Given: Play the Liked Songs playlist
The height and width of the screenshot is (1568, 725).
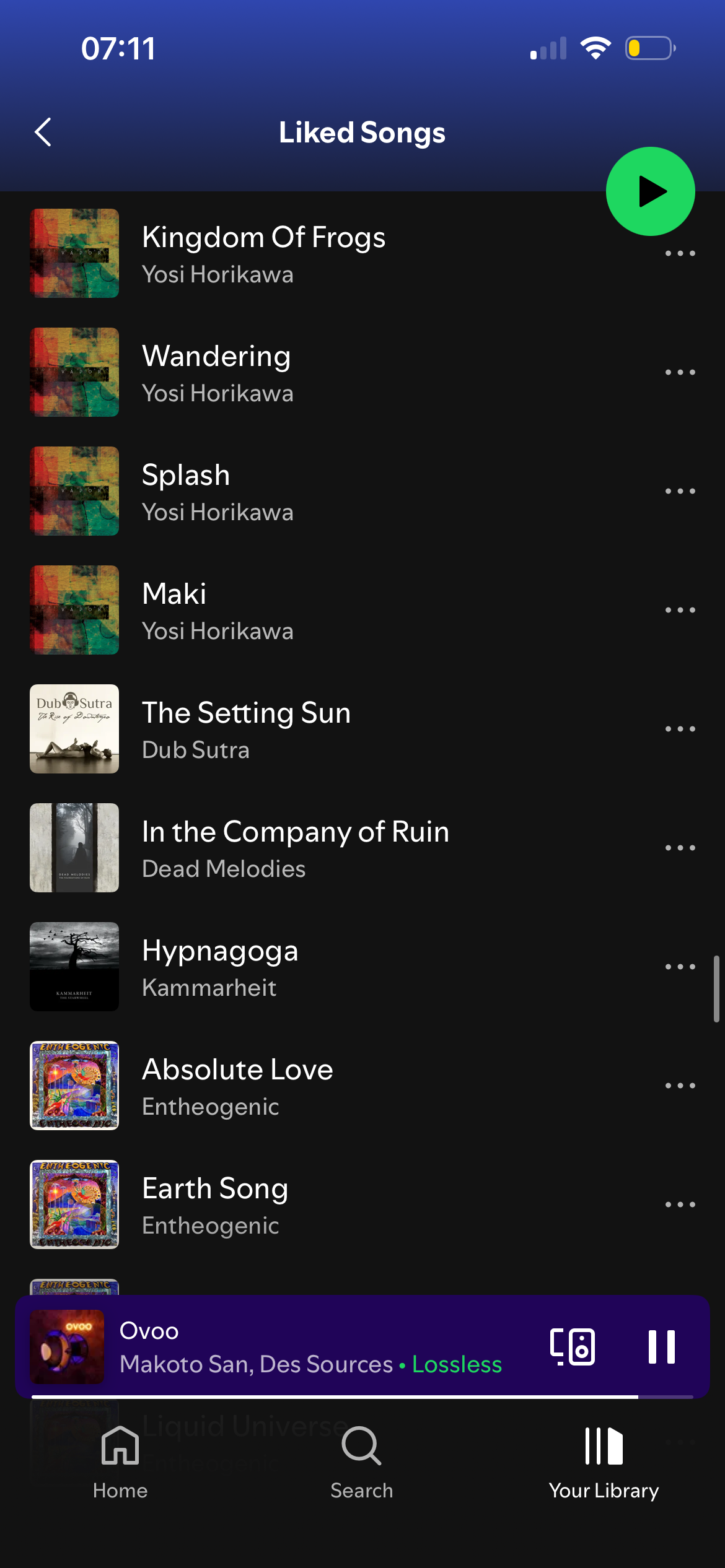Looking at the screenshot, I should [x=650, y=191].
